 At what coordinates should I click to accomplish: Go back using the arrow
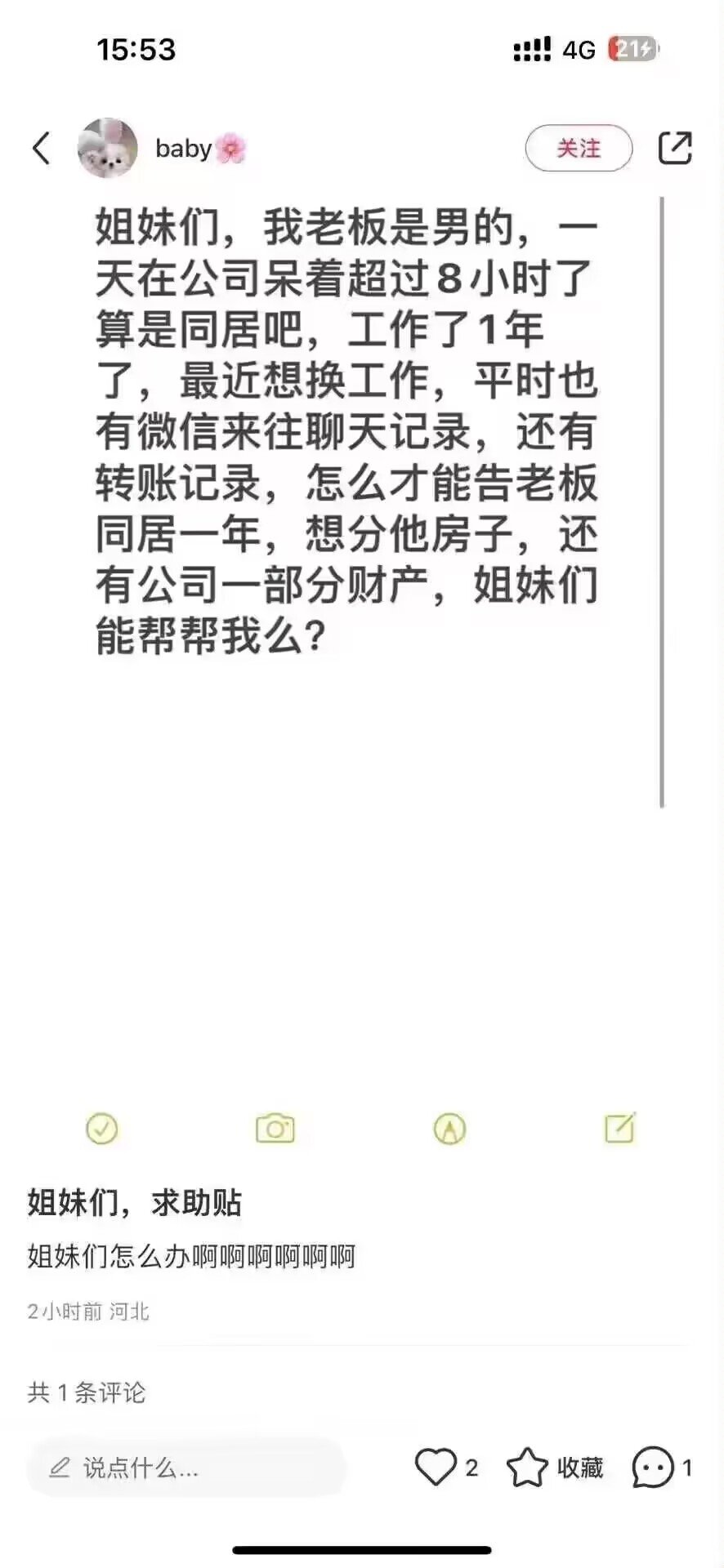(x=41, y=148)
